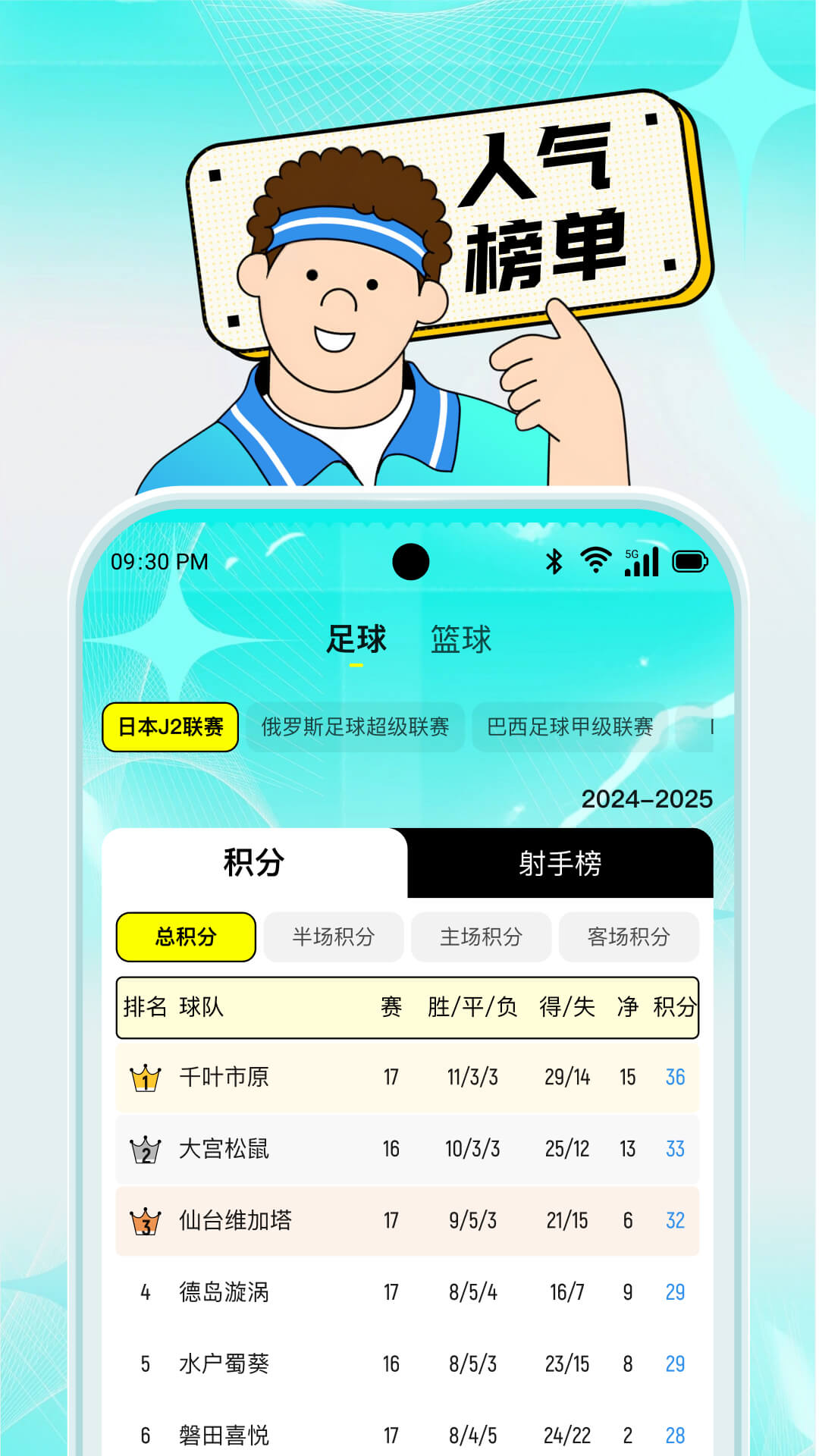Tap the battery indicator icon

pos(689,562)
